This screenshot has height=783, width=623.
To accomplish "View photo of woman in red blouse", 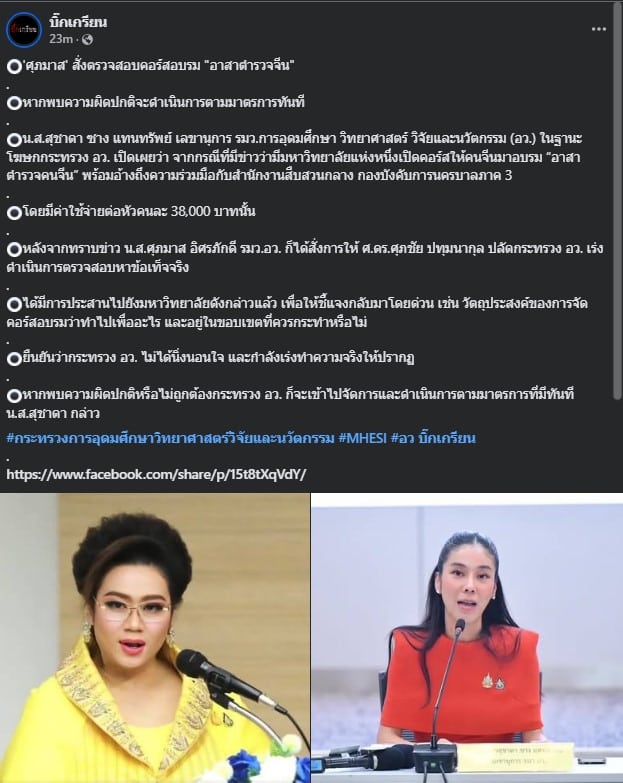I will pyautogui.click(x=467, y=638).
